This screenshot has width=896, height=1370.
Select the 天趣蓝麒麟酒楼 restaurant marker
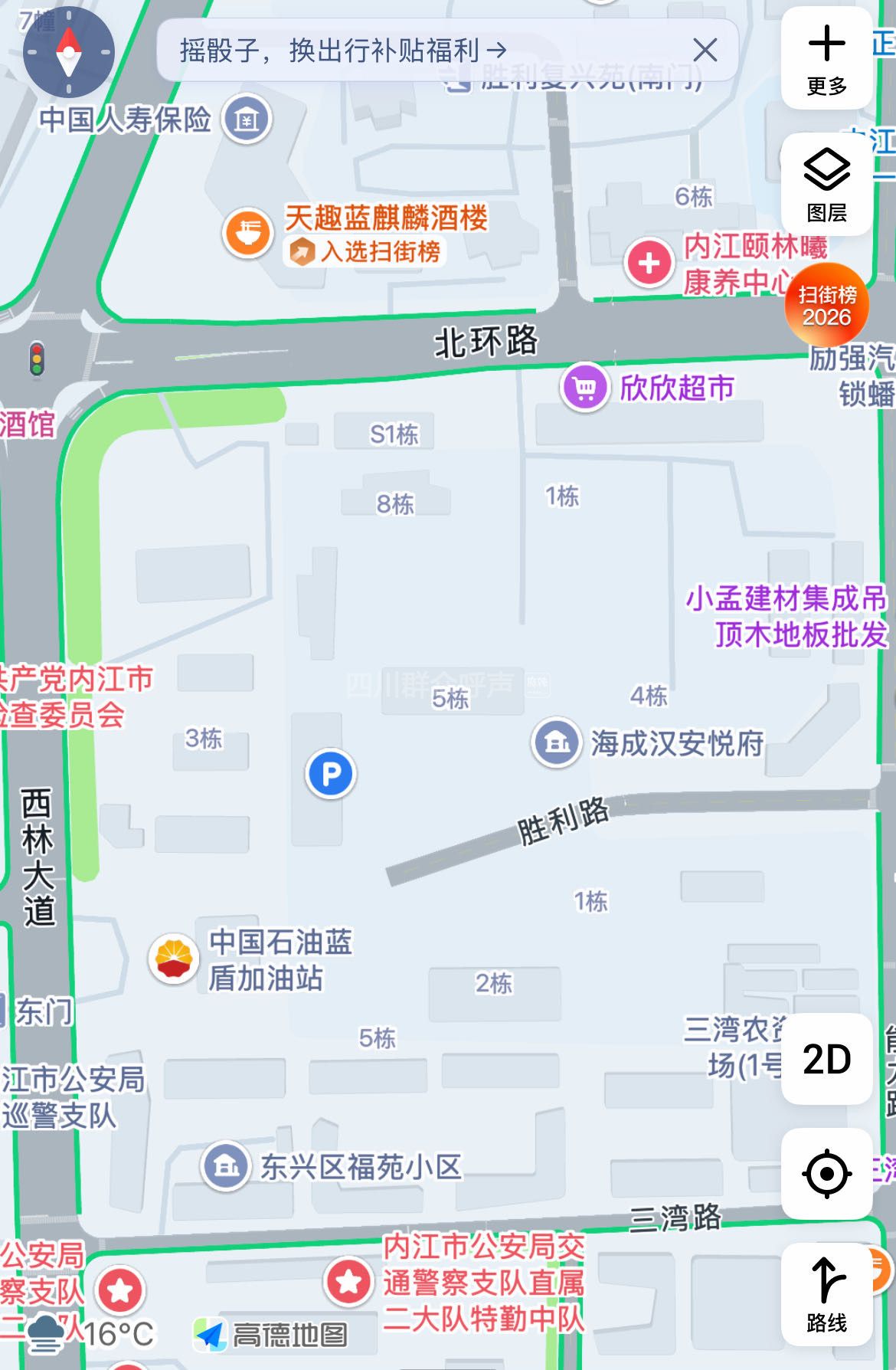tap(247, 233)
